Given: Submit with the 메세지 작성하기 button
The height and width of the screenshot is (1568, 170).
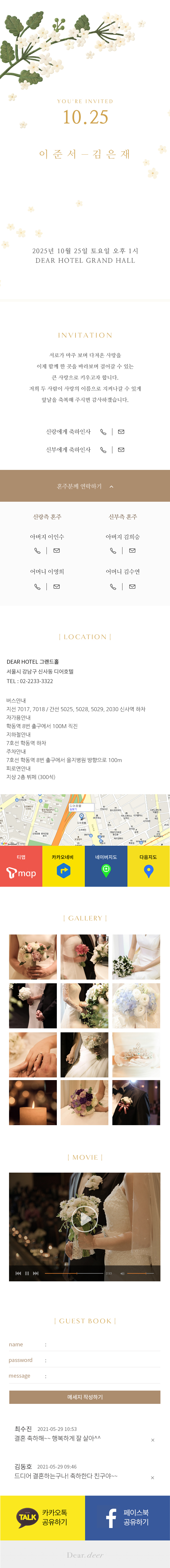Looking at the screenshot, I should tap(85, 1397).
